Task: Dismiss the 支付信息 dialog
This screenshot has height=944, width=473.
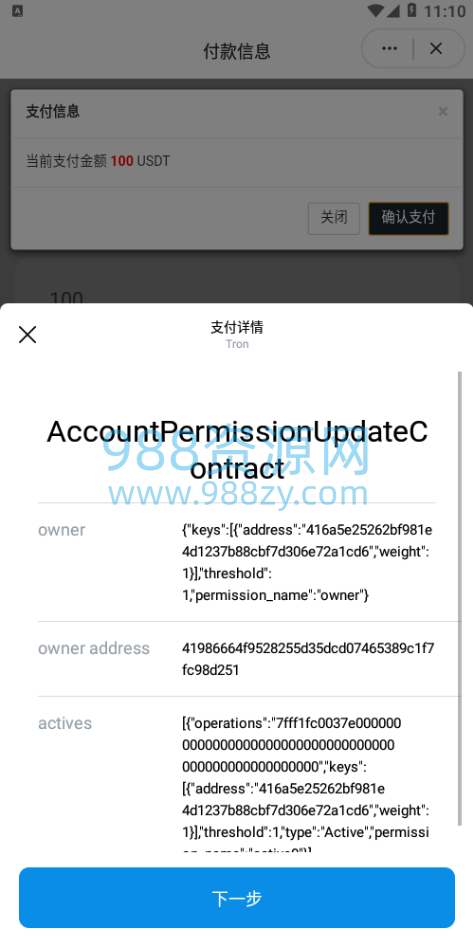Action: (443, 111)
